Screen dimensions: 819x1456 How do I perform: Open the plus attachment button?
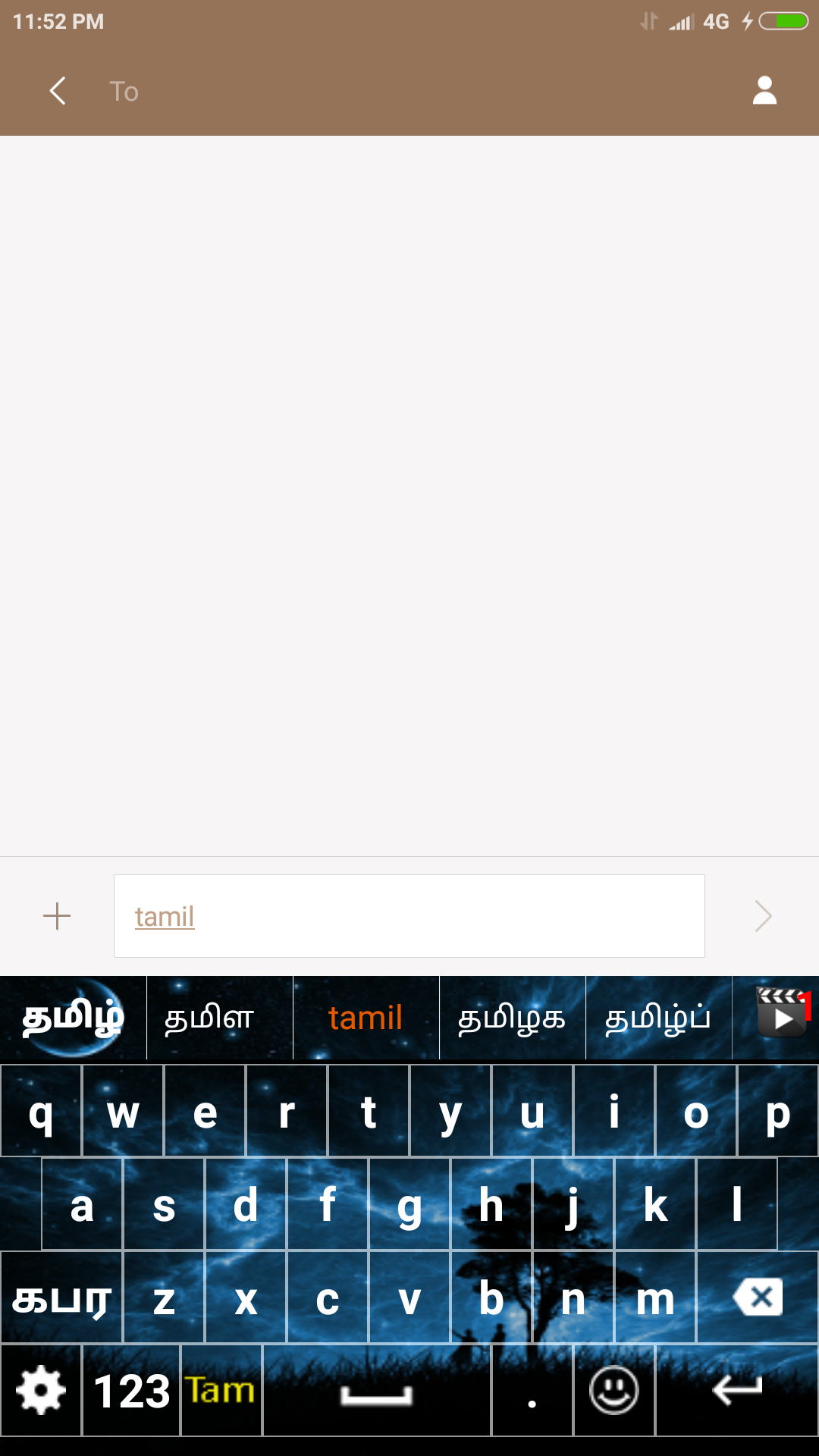[57, 916]
